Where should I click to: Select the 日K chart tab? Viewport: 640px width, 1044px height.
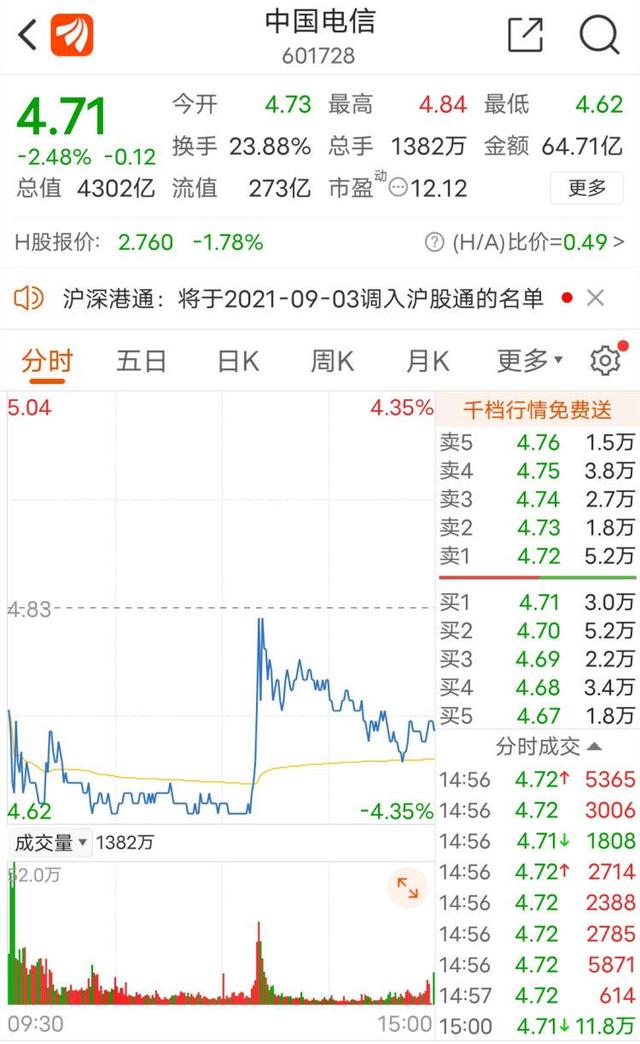pos(239,360)
